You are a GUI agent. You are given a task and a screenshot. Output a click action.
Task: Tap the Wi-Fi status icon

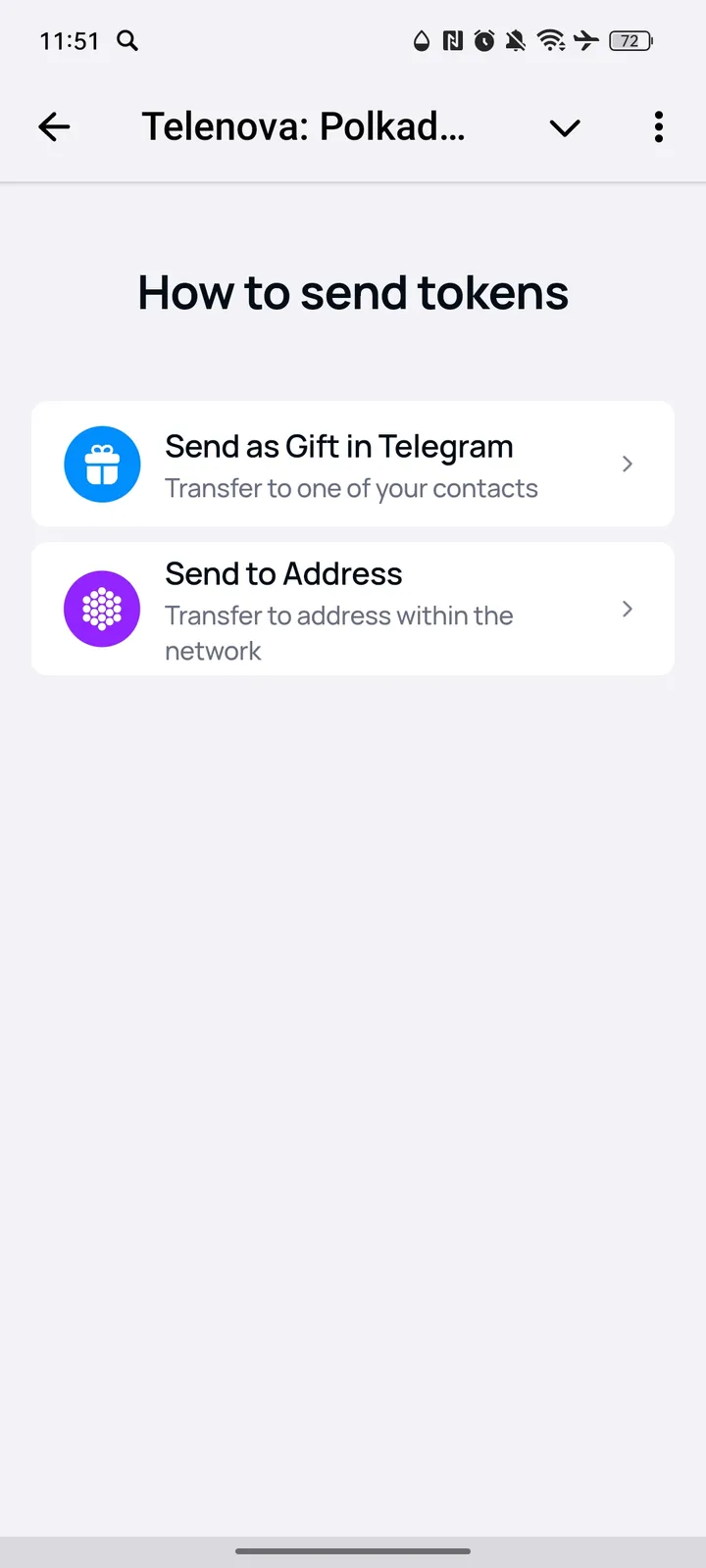[550, 41]
